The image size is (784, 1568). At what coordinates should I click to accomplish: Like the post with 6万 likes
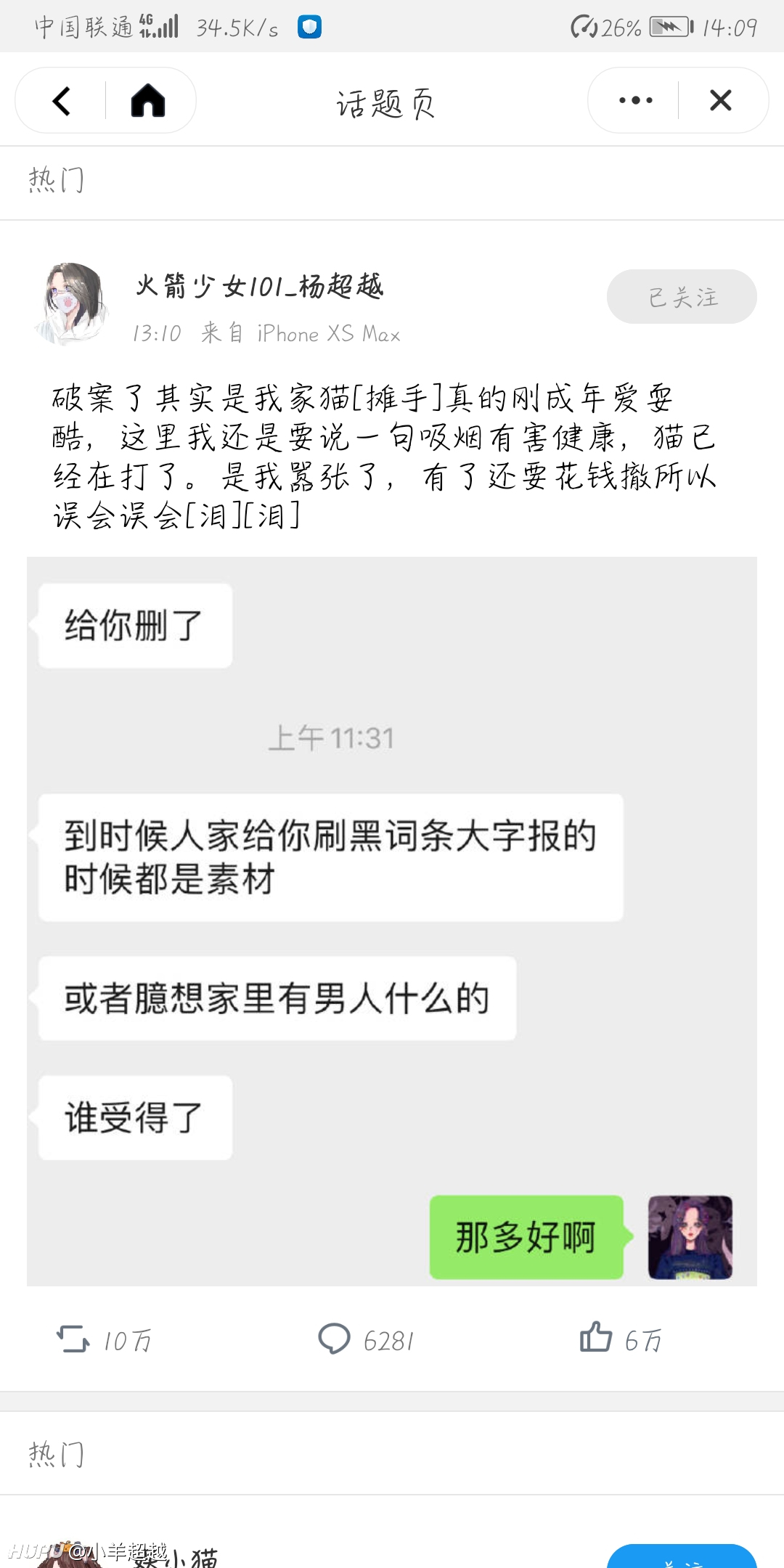pos(621,1338)
